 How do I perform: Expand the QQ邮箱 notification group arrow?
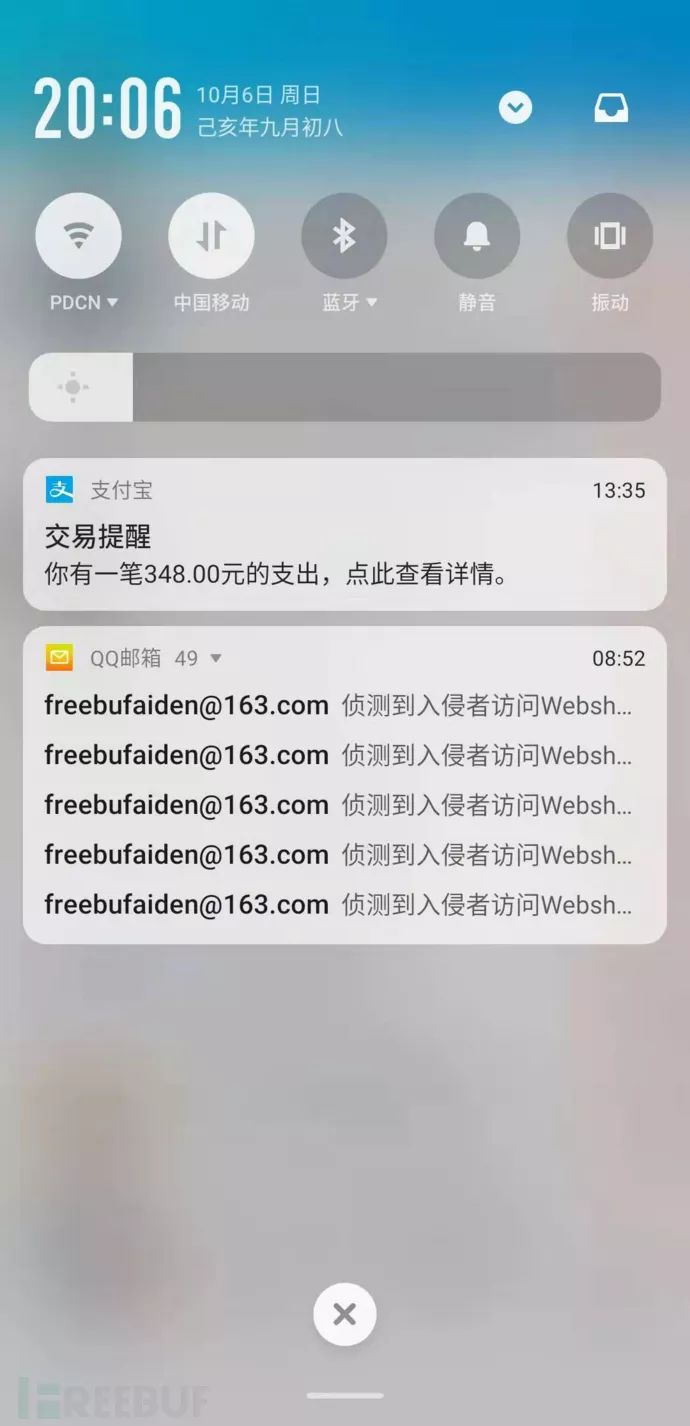pos(216,658)
